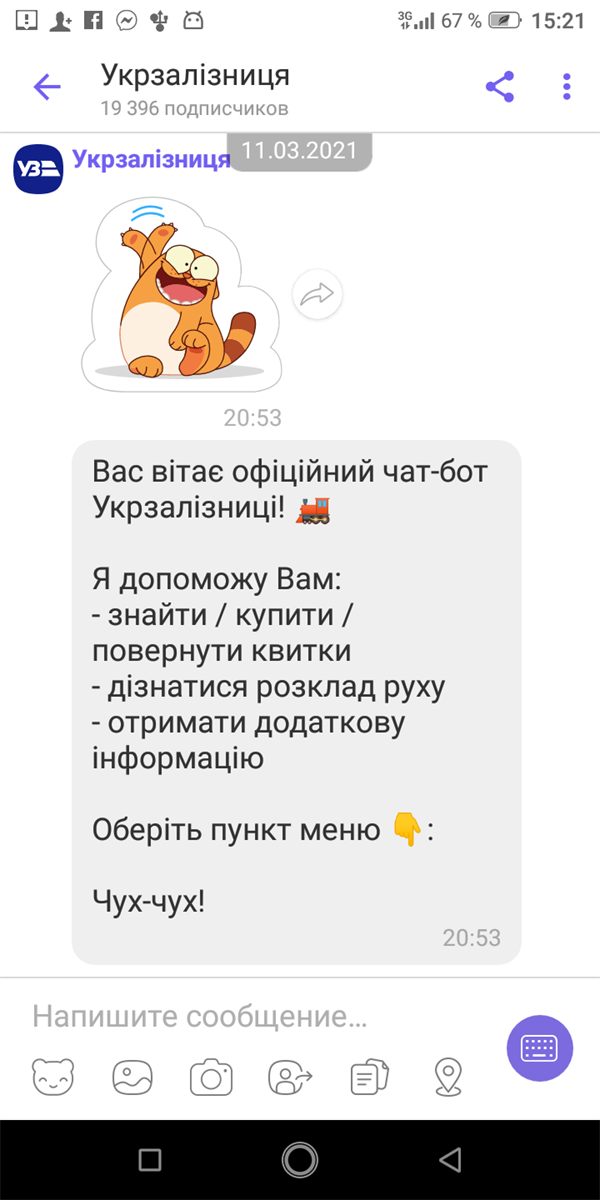The height and width of the screenshot is (1200, 600).
Task: Go back using the purple arrow
Action: pos(47,87)
